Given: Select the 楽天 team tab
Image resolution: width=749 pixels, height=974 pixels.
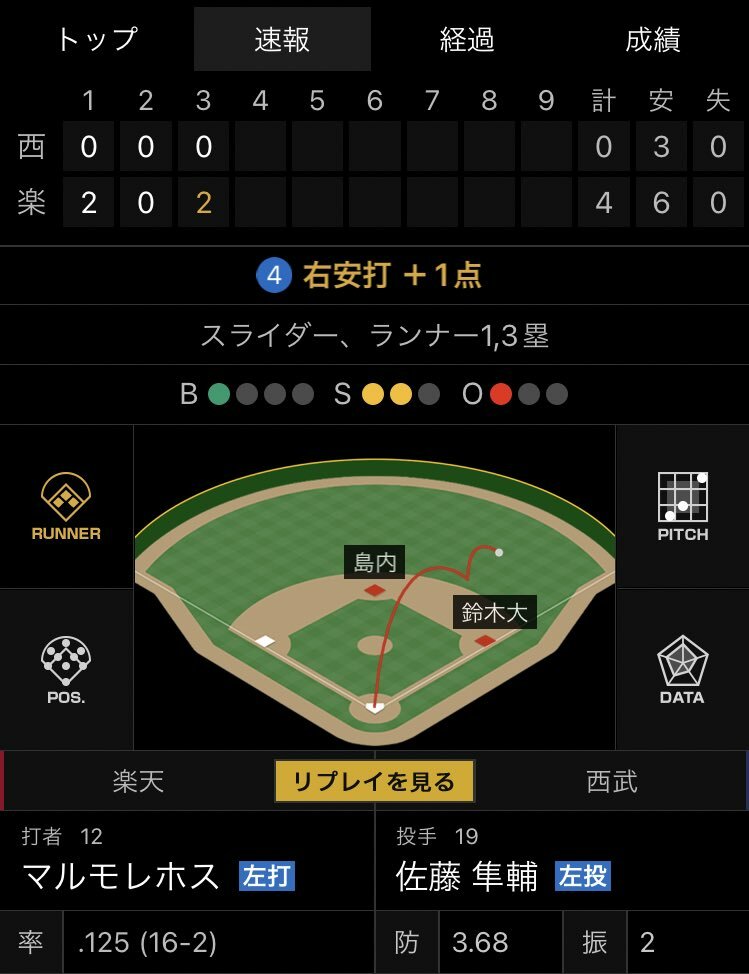Looking at the screenshot, I should [x=138, y=781].
